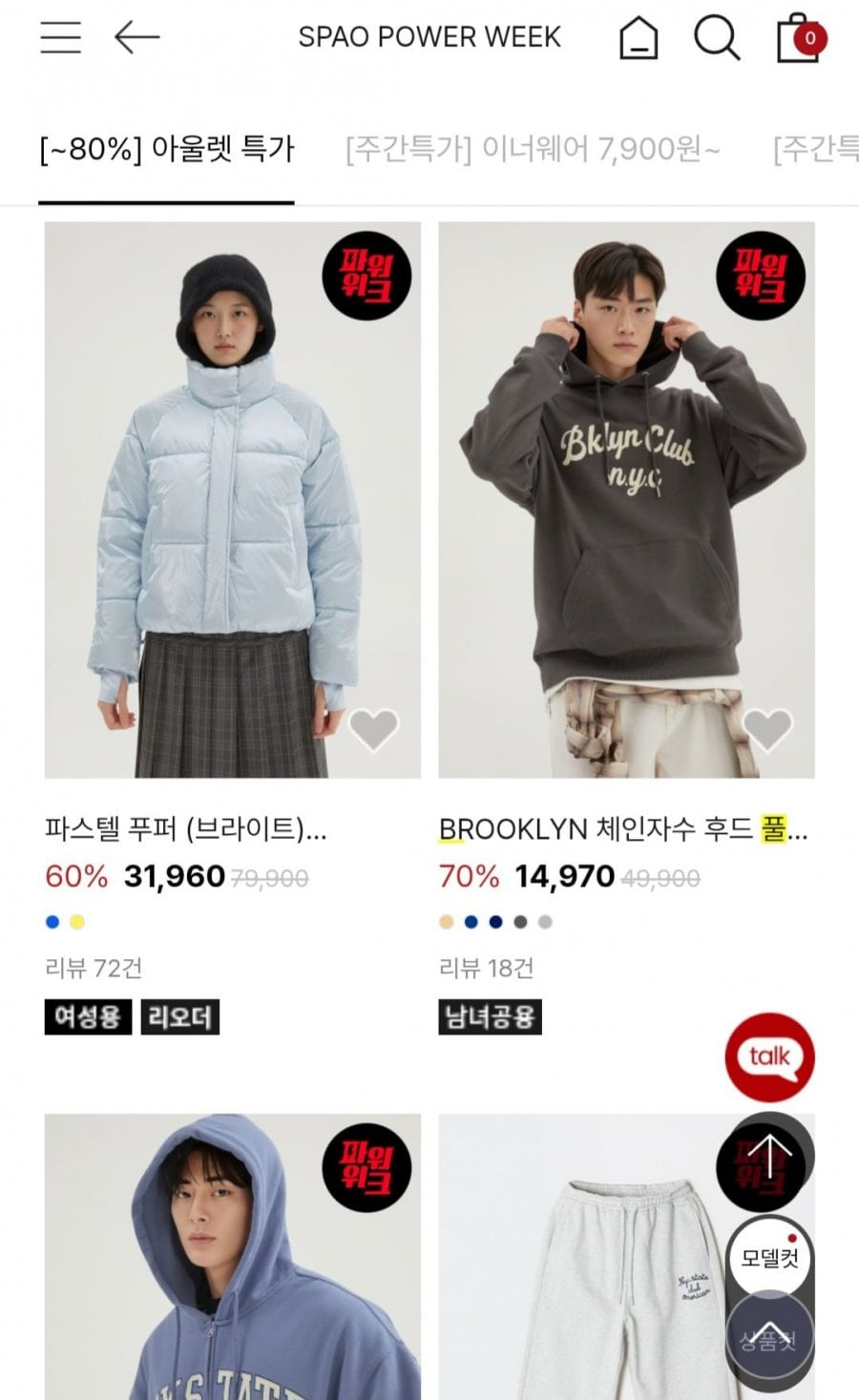Image resolution: width=859 pixels, height=1400 pixels.
Task: Jump to top with the arrow button
Action: 767,1157
